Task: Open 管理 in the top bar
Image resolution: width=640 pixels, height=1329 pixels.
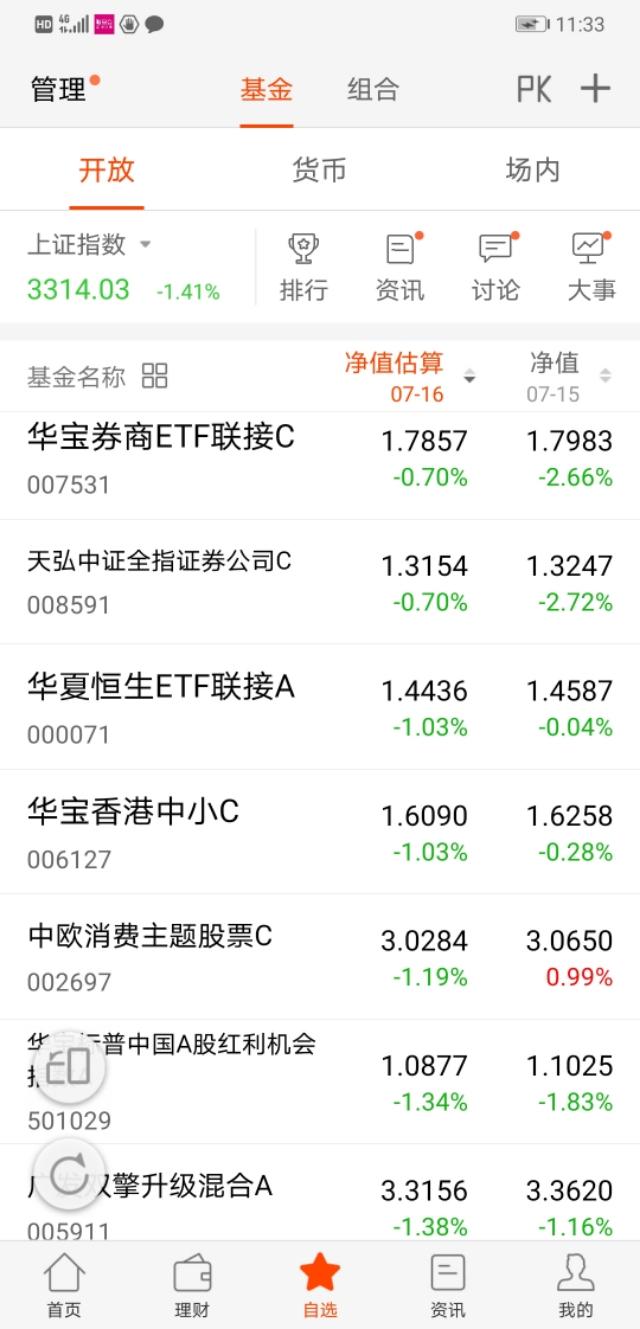Action: click(59, 90)
